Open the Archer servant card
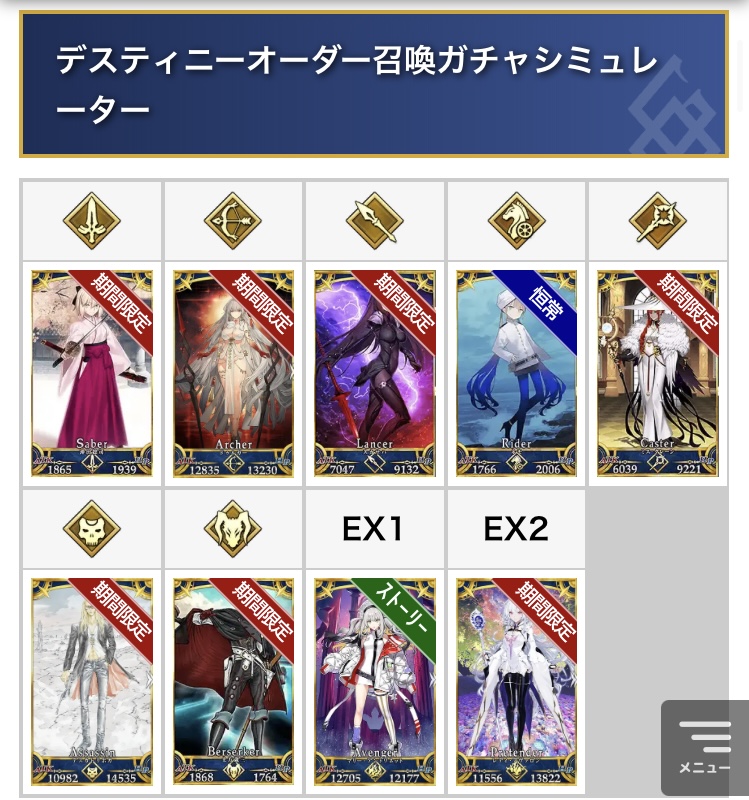The image size is (749, 800). coord(233,373)
